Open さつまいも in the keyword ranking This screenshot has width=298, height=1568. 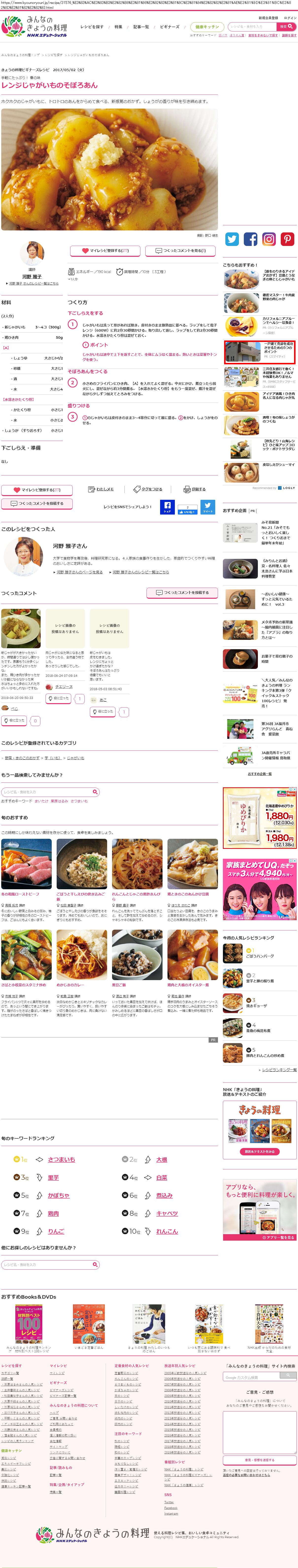pyautogui.click(x=62, y=1160)
